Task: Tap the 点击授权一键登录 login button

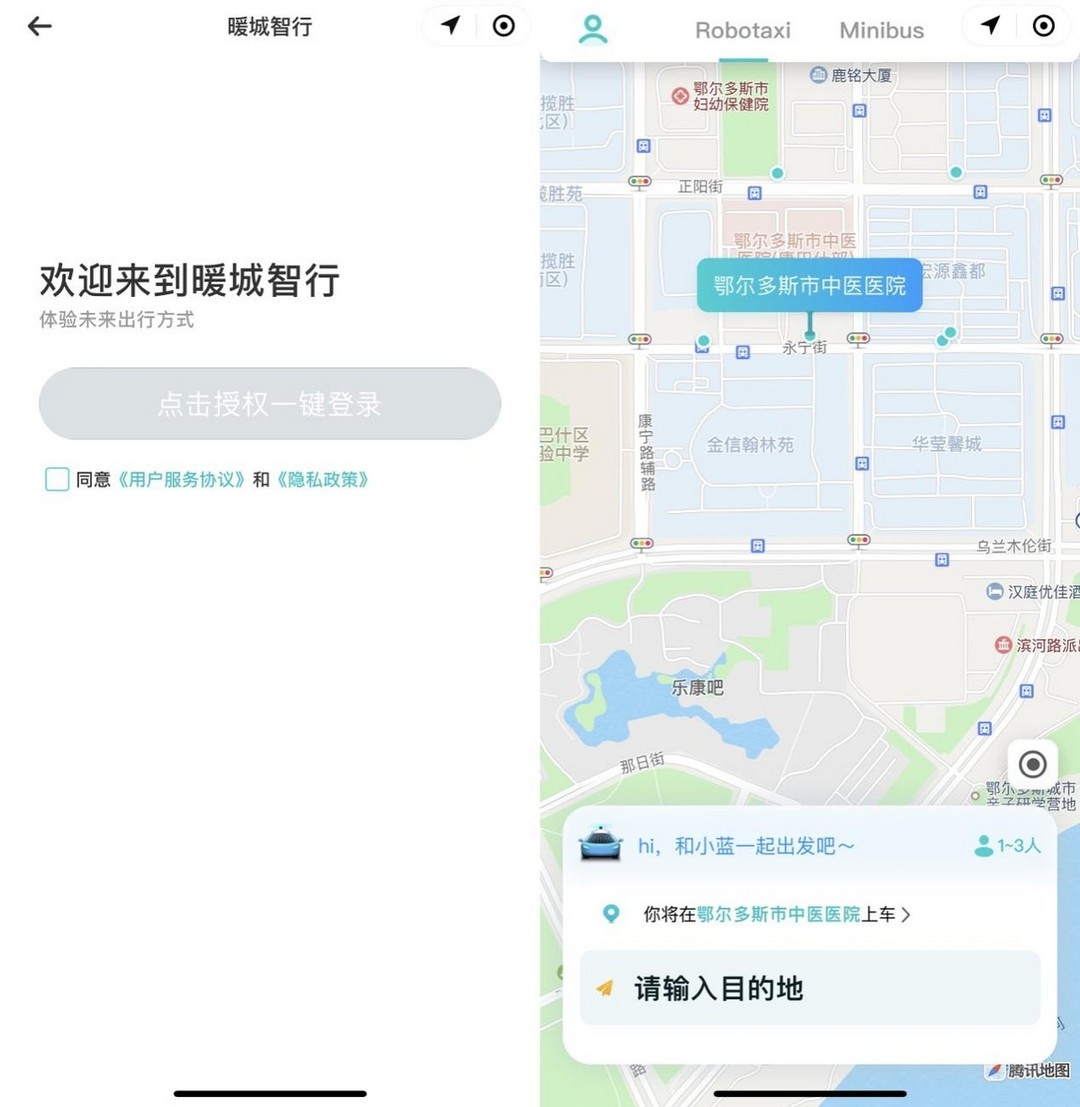Action: pyautogui.click(x=270, y=404)
